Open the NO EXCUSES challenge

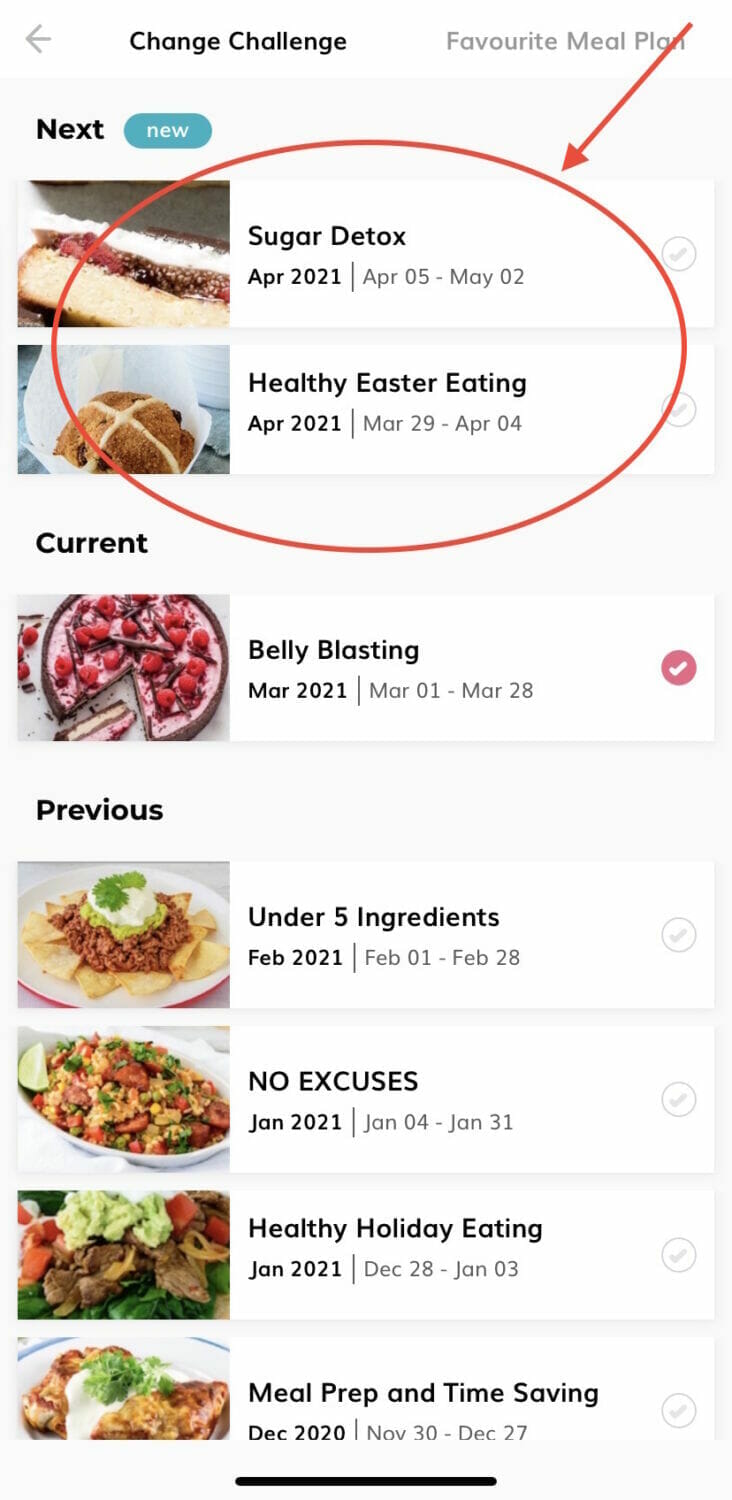(365, 1099)
